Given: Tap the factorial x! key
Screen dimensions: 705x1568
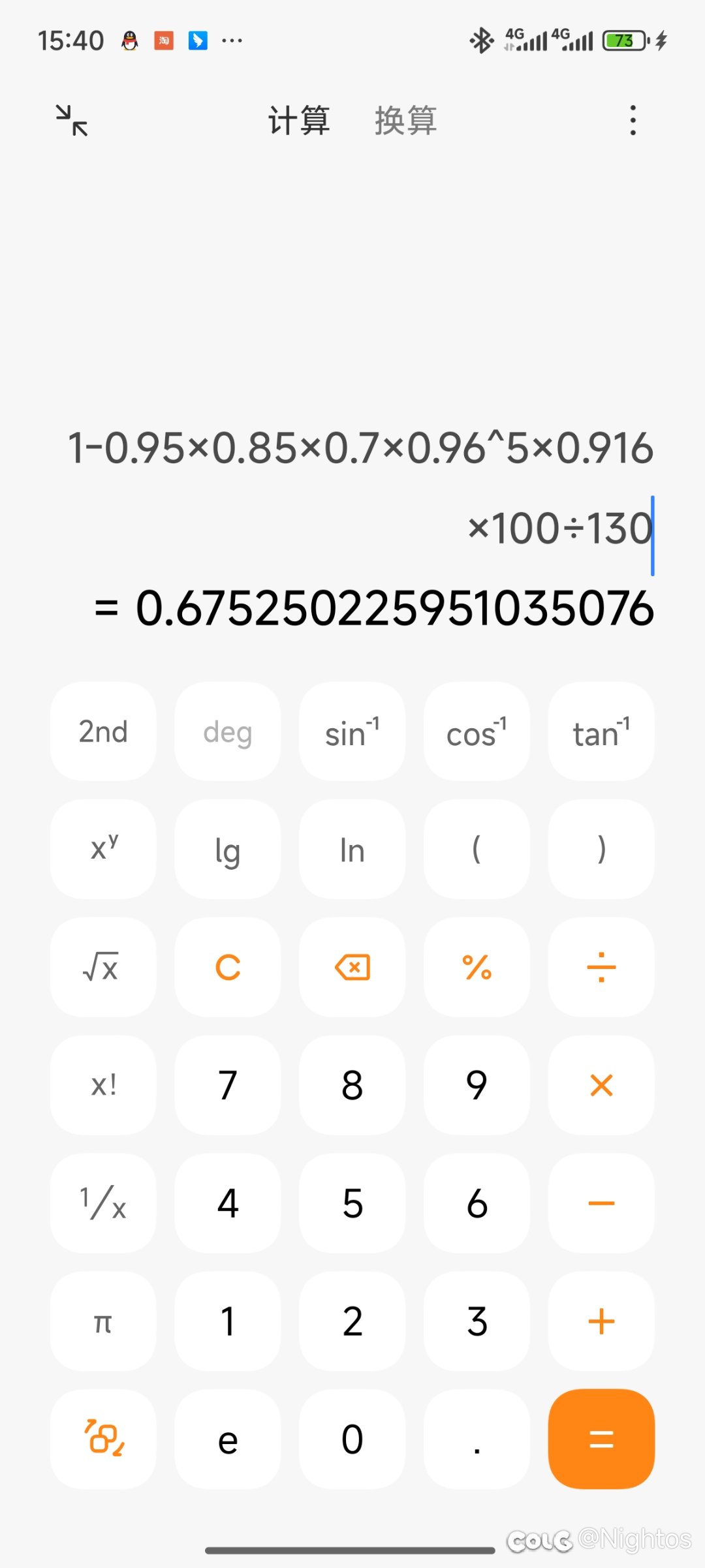Looking at the screenshot, I should (103, 1085).
